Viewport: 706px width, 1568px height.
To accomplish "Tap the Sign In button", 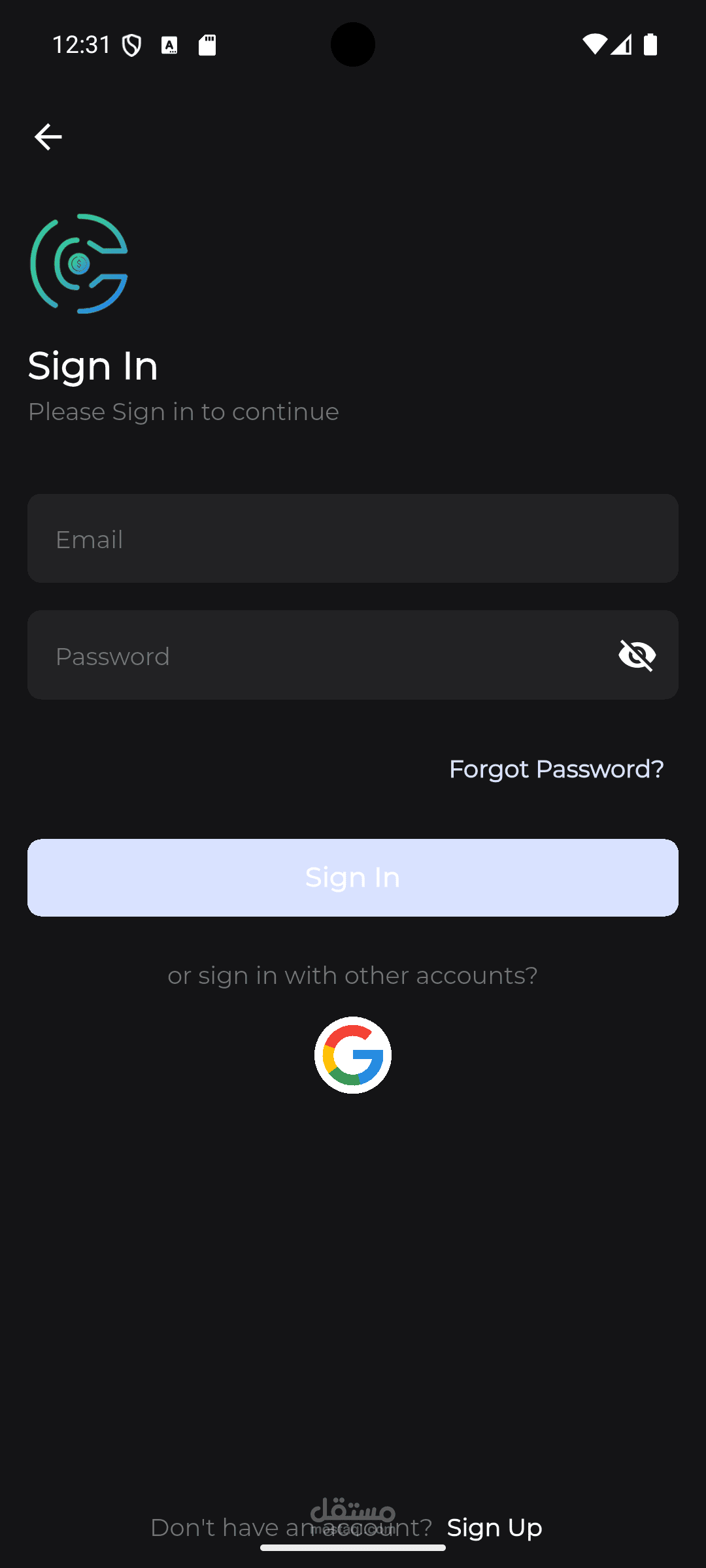I will pos(353,877).
